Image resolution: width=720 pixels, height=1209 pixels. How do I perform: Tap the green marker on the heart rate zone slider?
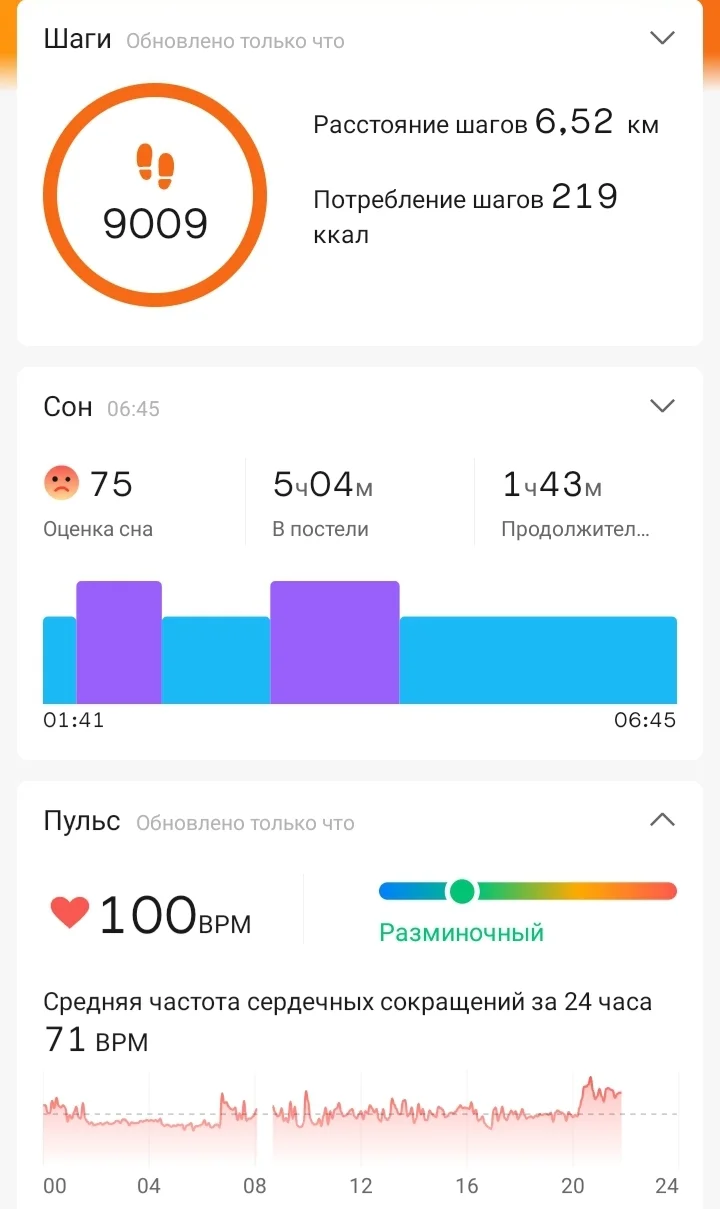coord(460,889)
